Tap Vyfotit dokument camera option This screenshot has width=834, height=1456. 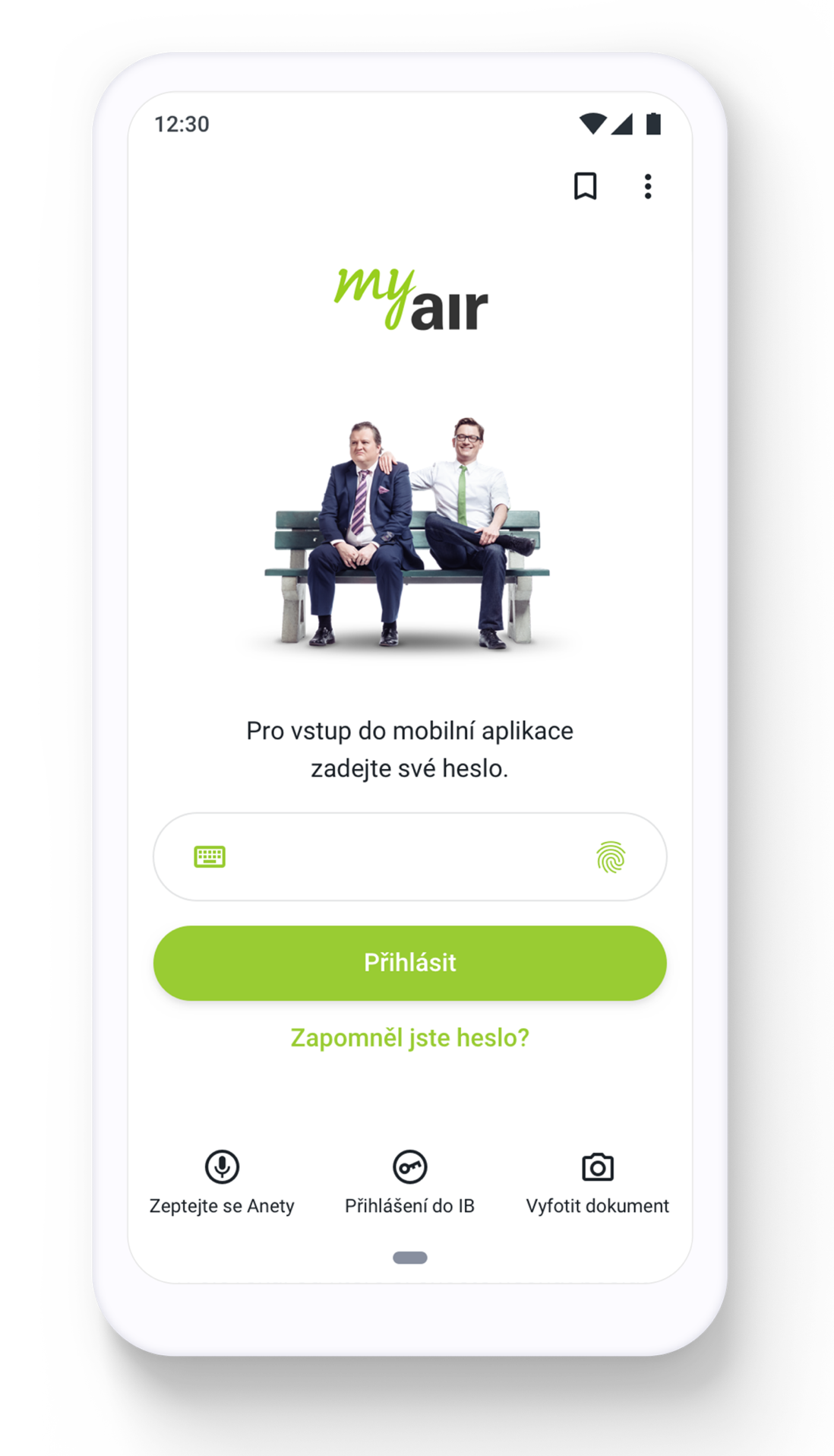(x=598, y=1182)
